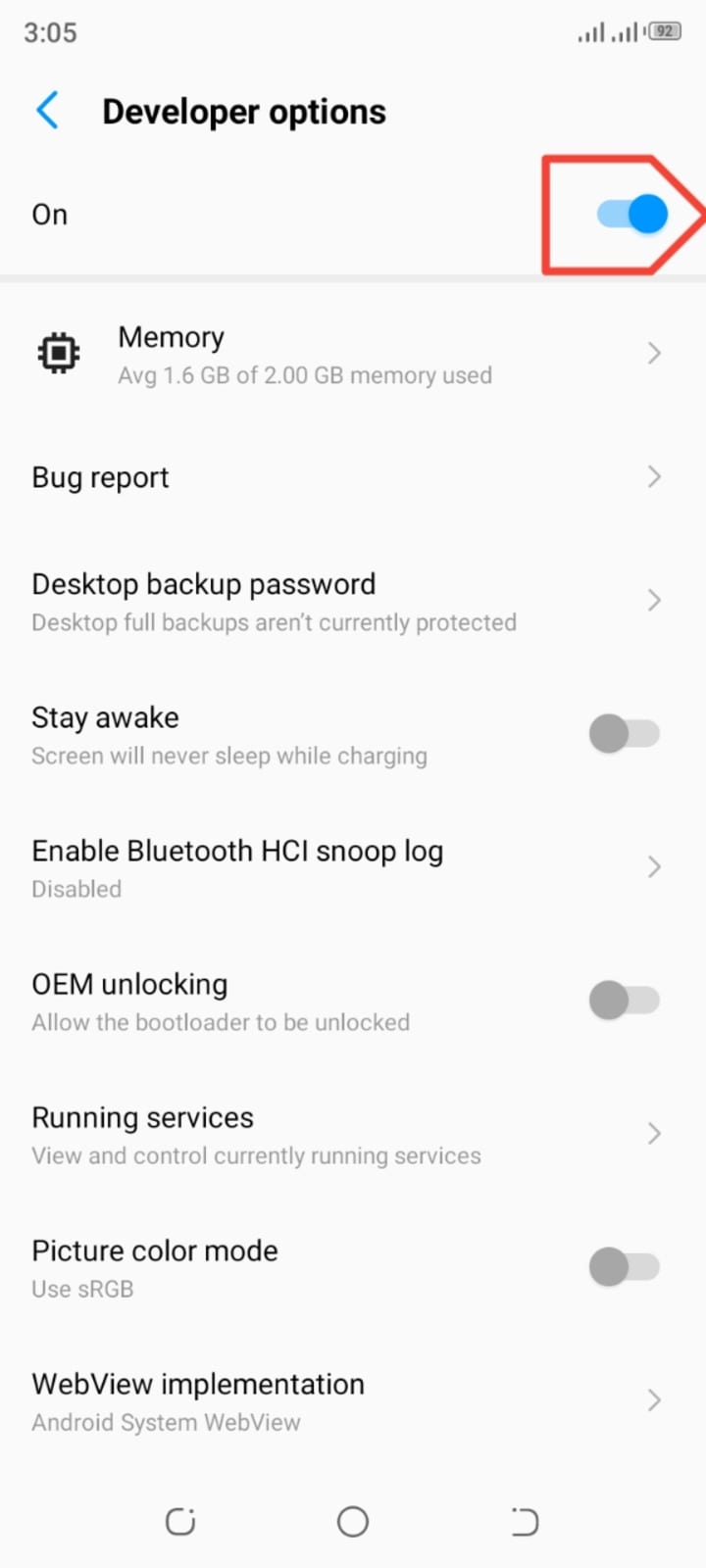Open WebView implementation setting
The width and height of the screenshot is (706, 1568).
pos(353,1400)
